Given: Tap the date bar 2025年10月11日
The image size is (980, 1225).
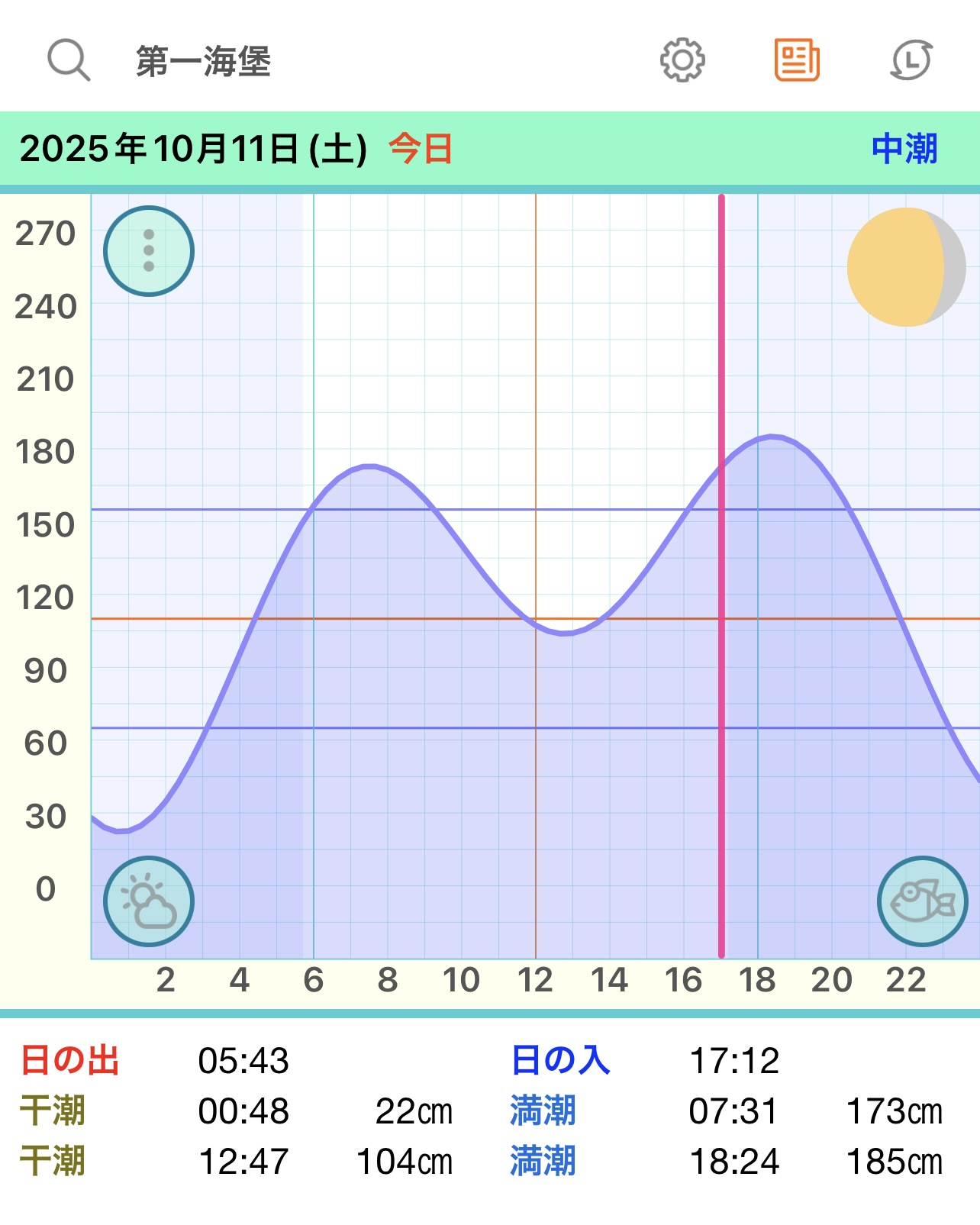Looking at the screenshot, I should [194, 149].
